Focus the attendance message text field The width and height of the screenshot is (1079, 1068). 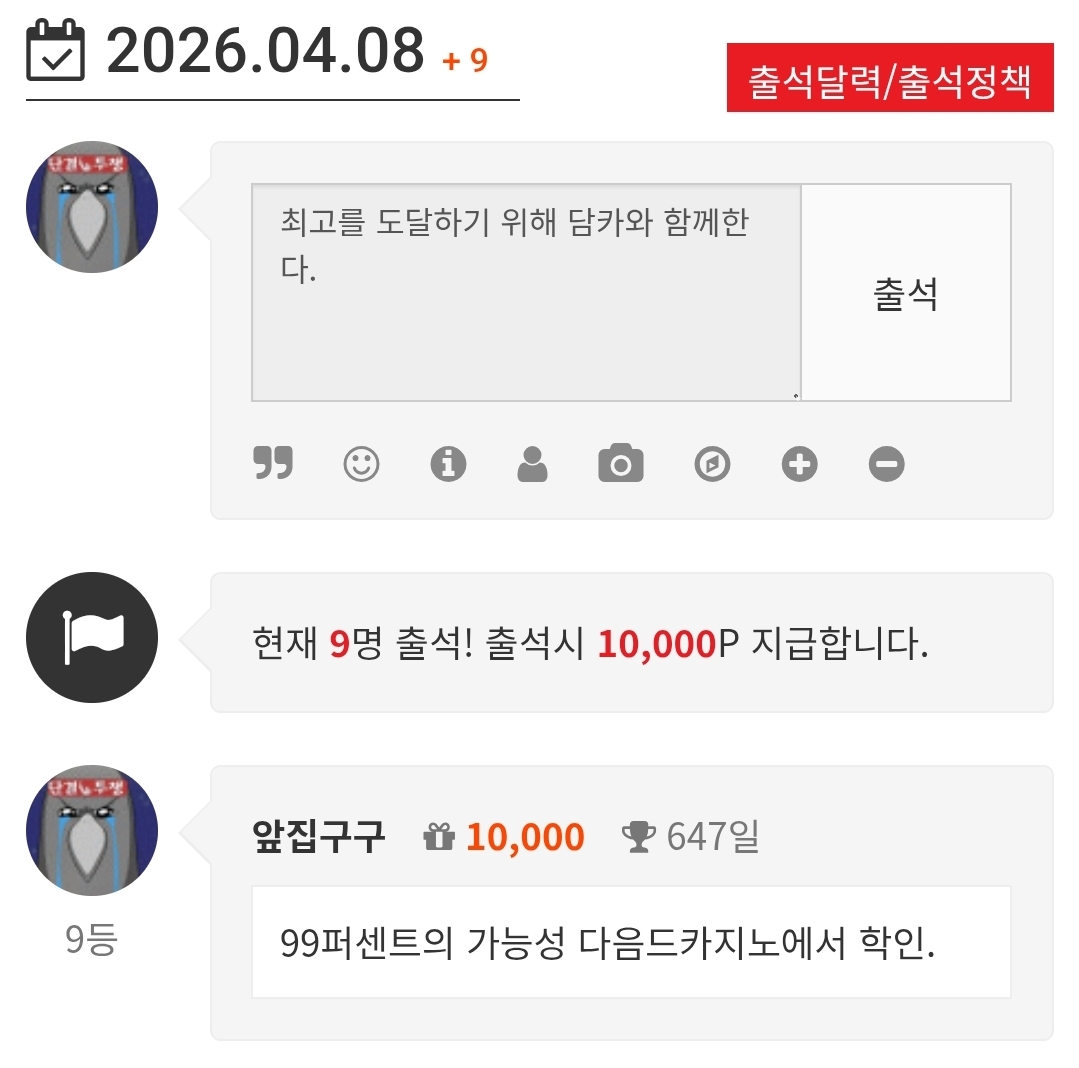tap(526, 293)
